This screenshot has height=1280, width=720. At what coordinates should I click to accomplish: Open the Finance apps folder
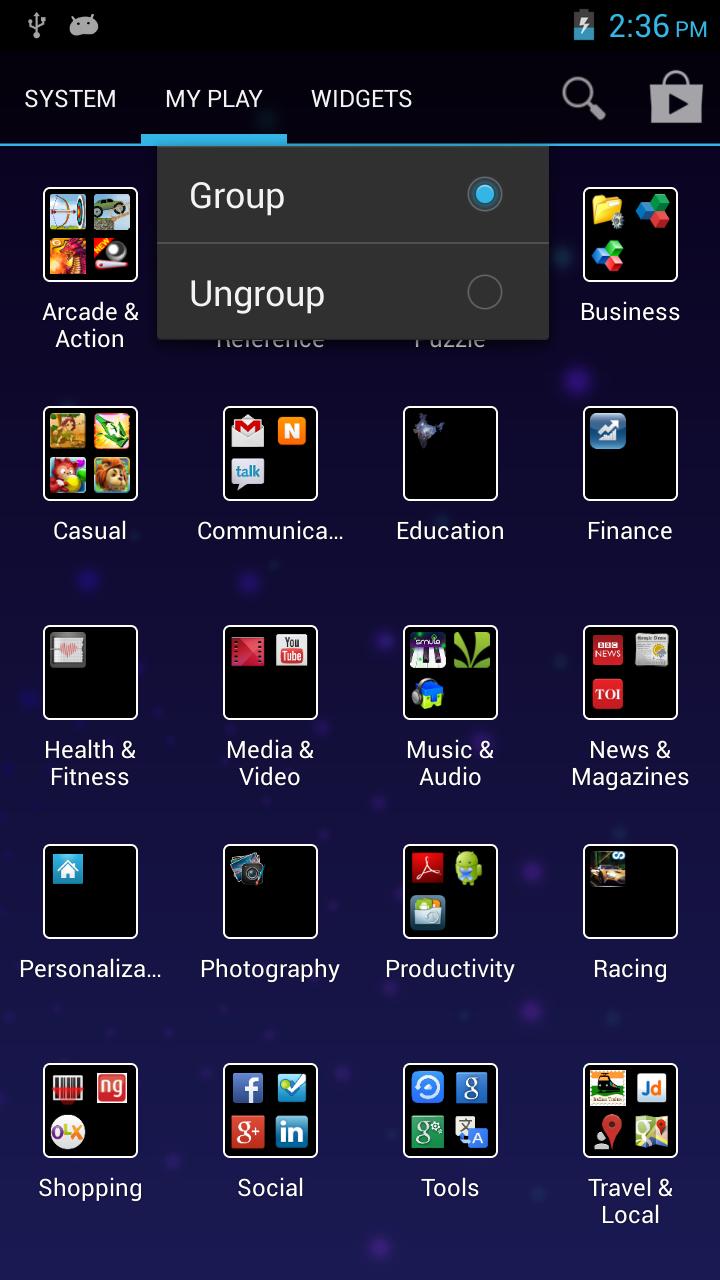[630, 453]
